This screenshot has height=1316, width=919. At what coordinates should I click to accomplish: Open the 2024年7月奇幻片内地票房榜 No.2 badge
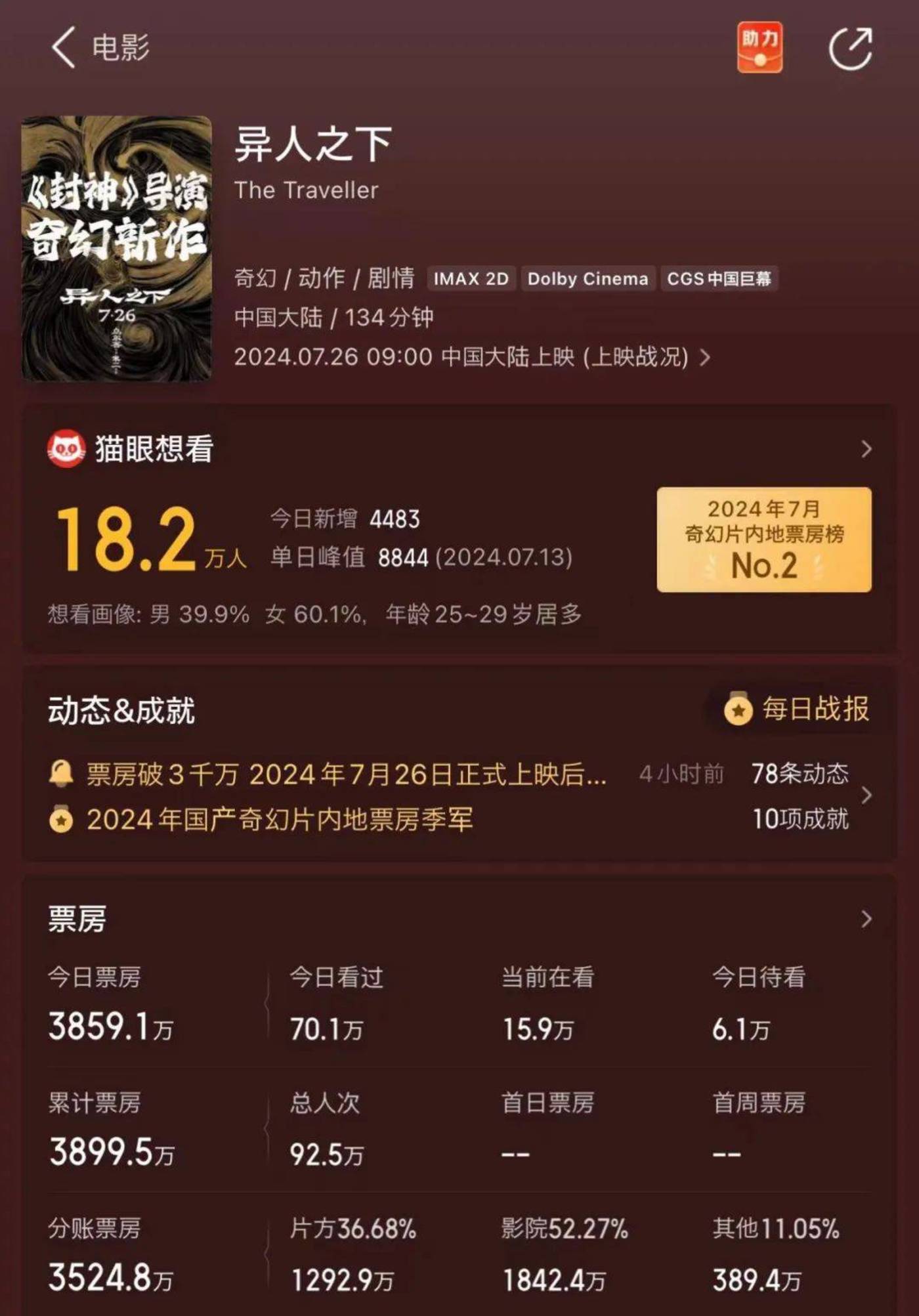coord(764,540)
